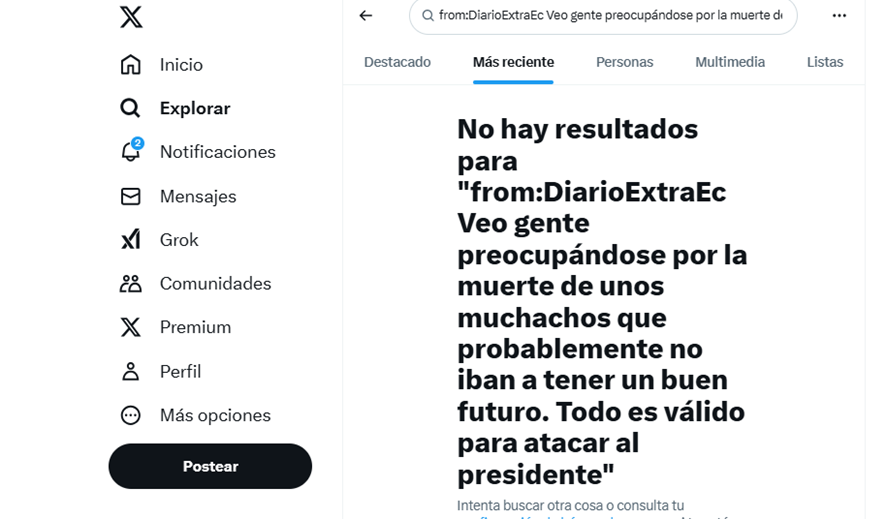This screenshot has height=519, width=886.
Task: Select the Más reciente tab
Action: pos(513,62)
